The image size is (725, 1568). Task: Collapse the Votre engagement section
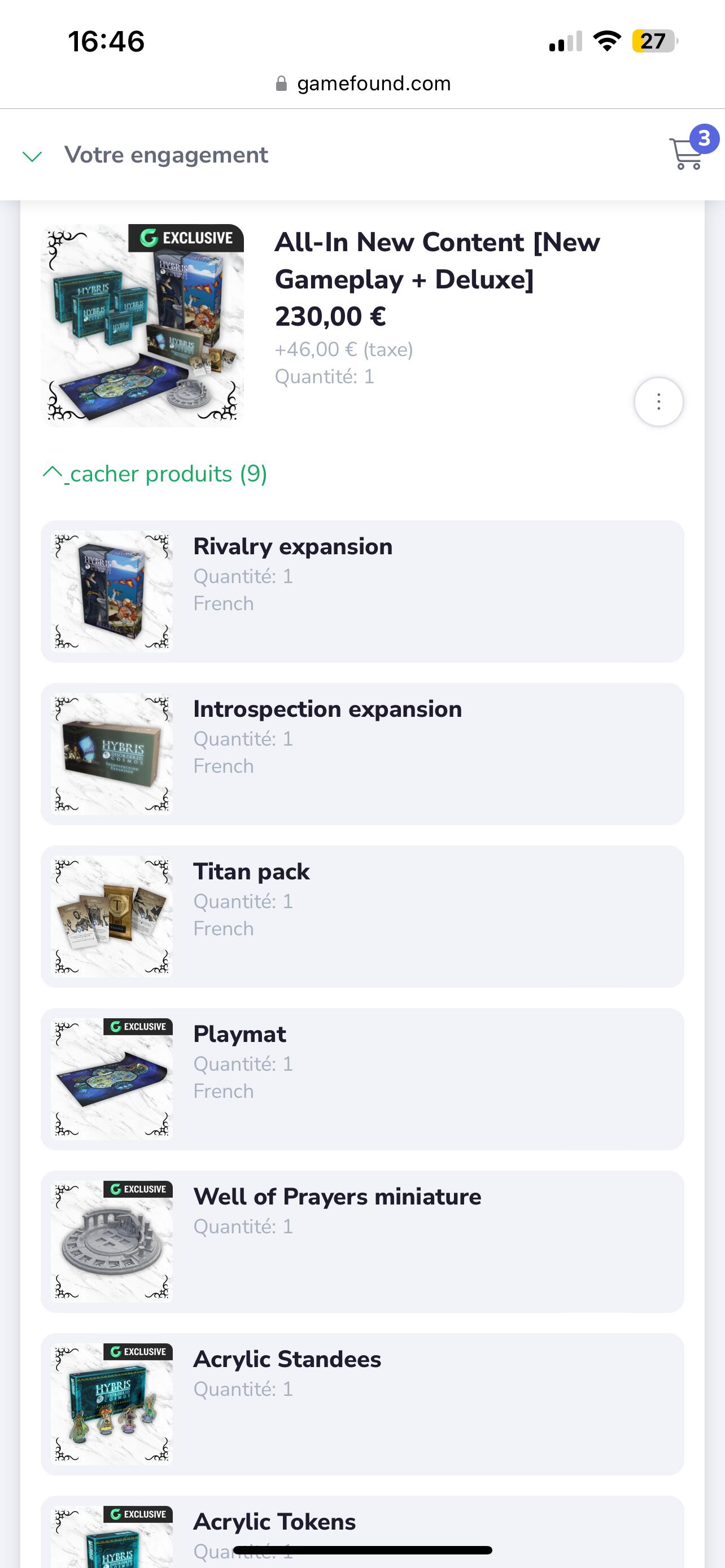click(32, 156)
